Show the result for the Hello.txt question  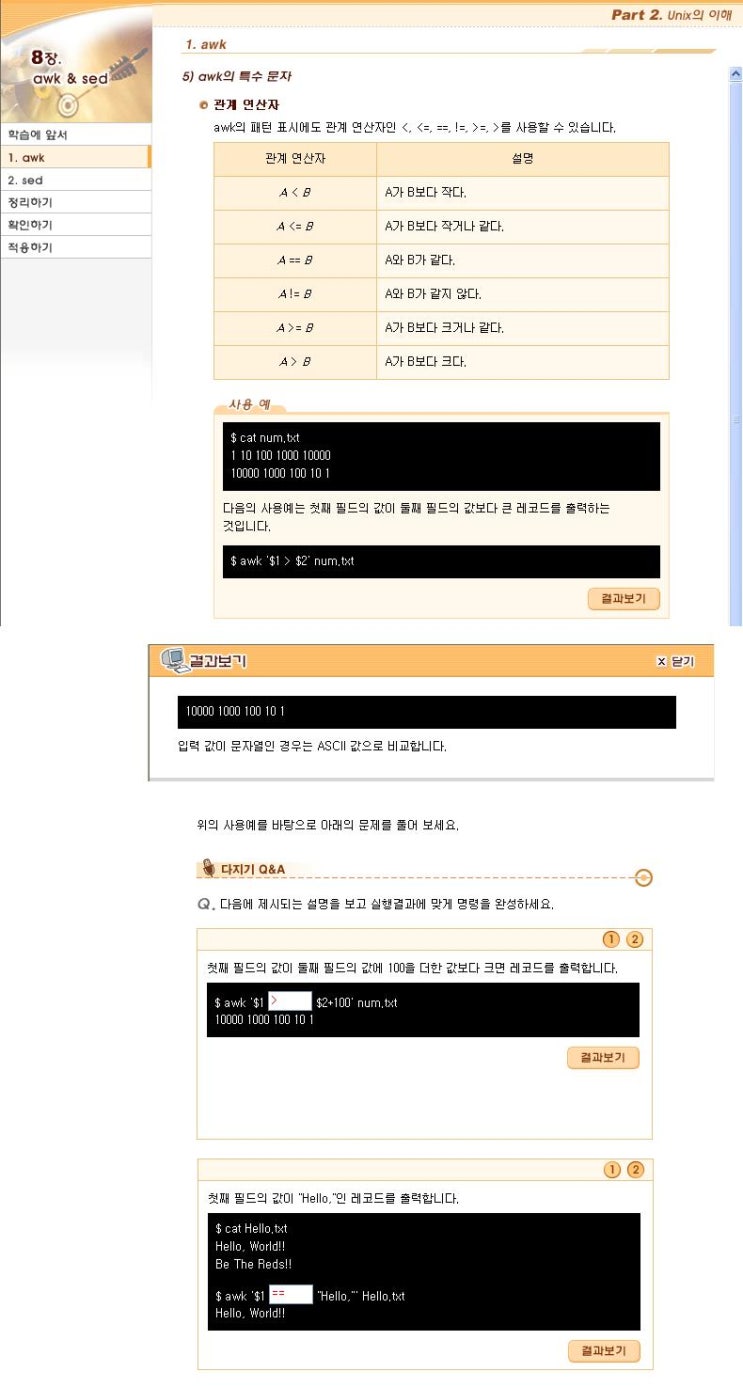coord(603,1351)
